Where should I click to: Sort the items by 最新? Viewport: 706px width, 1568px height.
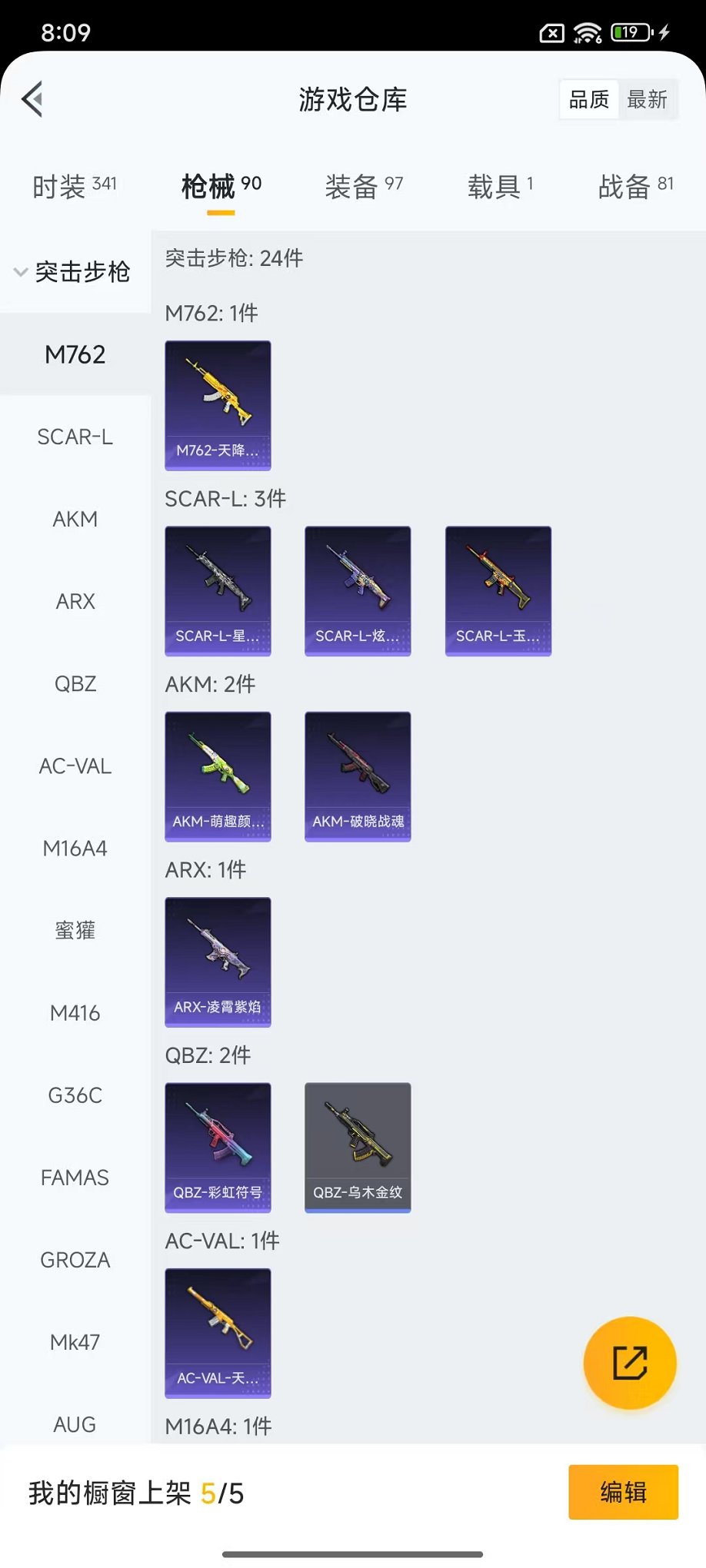point(647,100)
